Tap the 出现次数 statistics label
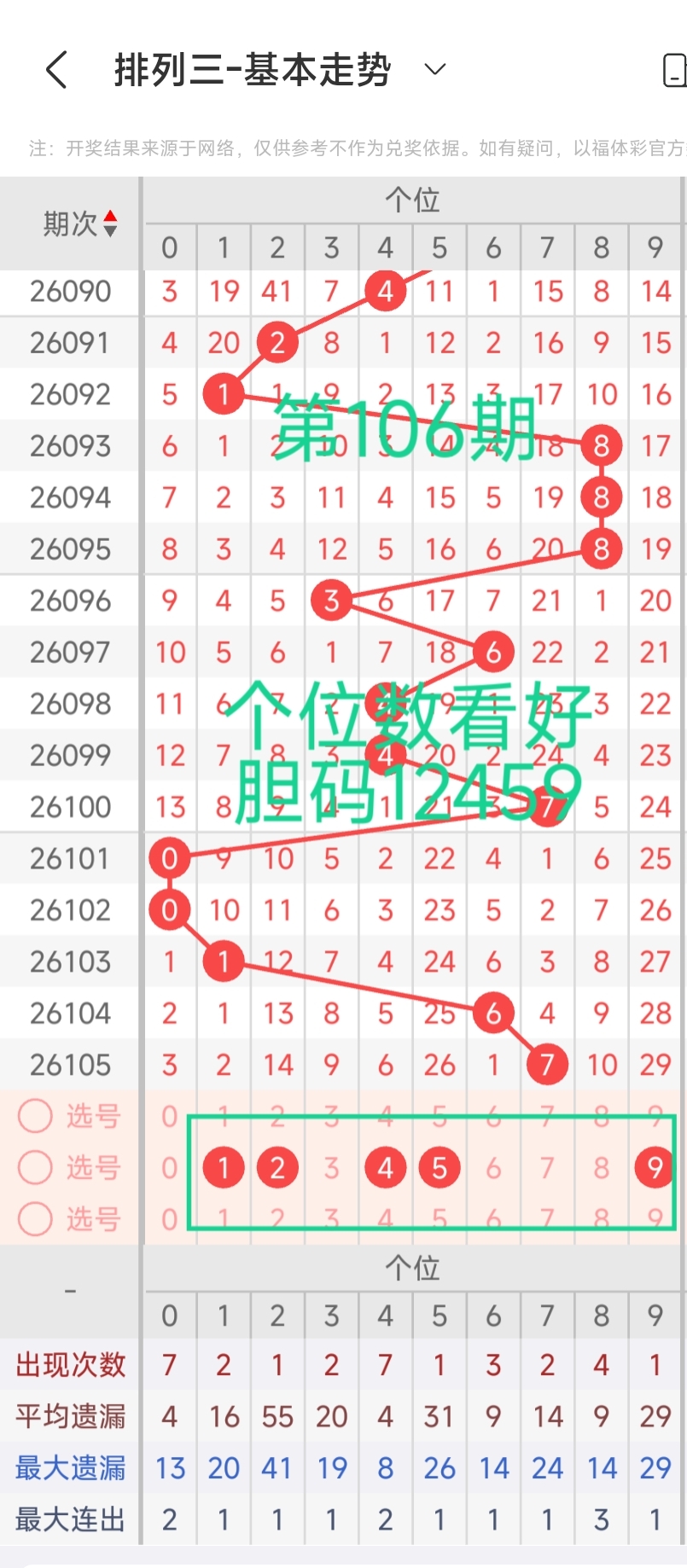Image resolution: width=687 pixels, height=1568 pixels. coord(68,1365)
